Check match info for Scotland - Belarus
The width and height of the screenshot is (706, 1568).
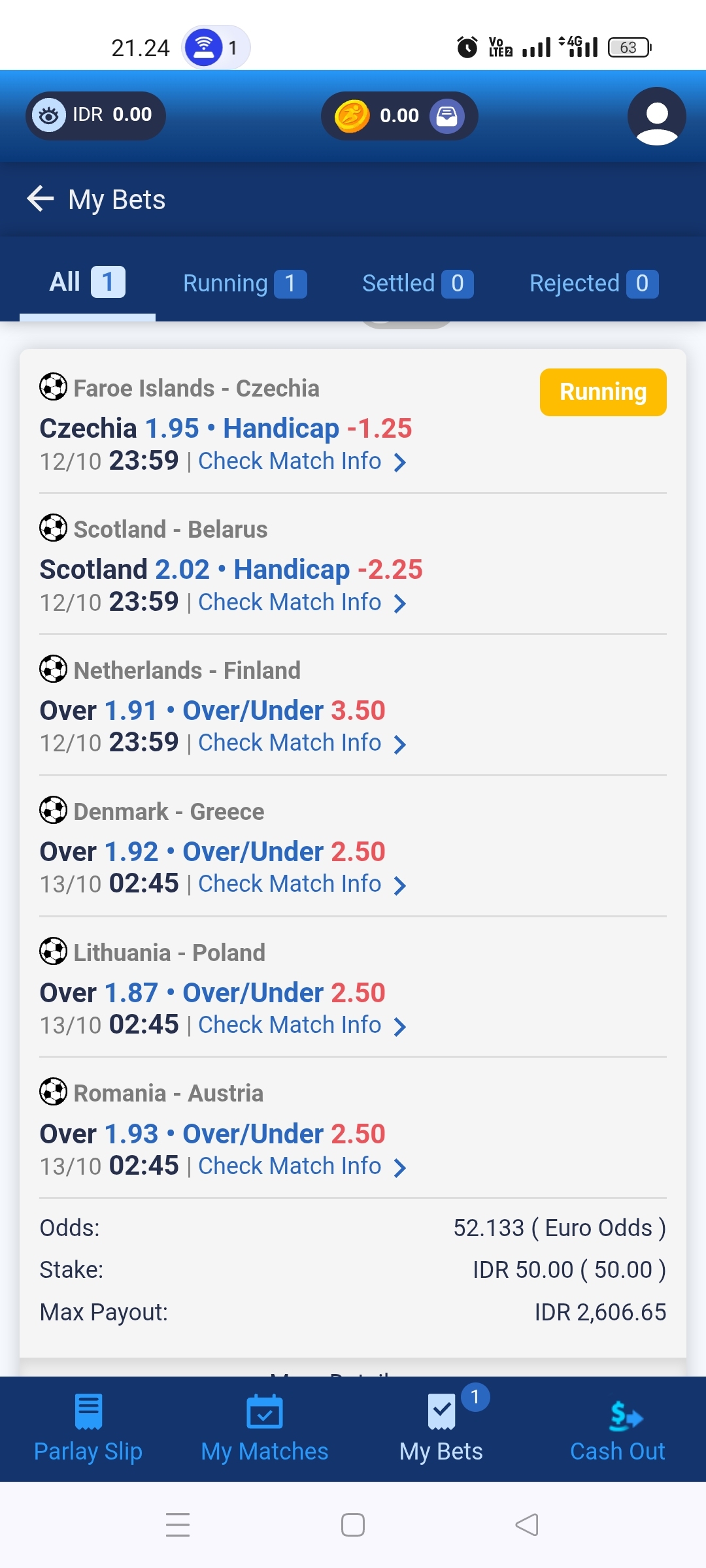(301, 602)
